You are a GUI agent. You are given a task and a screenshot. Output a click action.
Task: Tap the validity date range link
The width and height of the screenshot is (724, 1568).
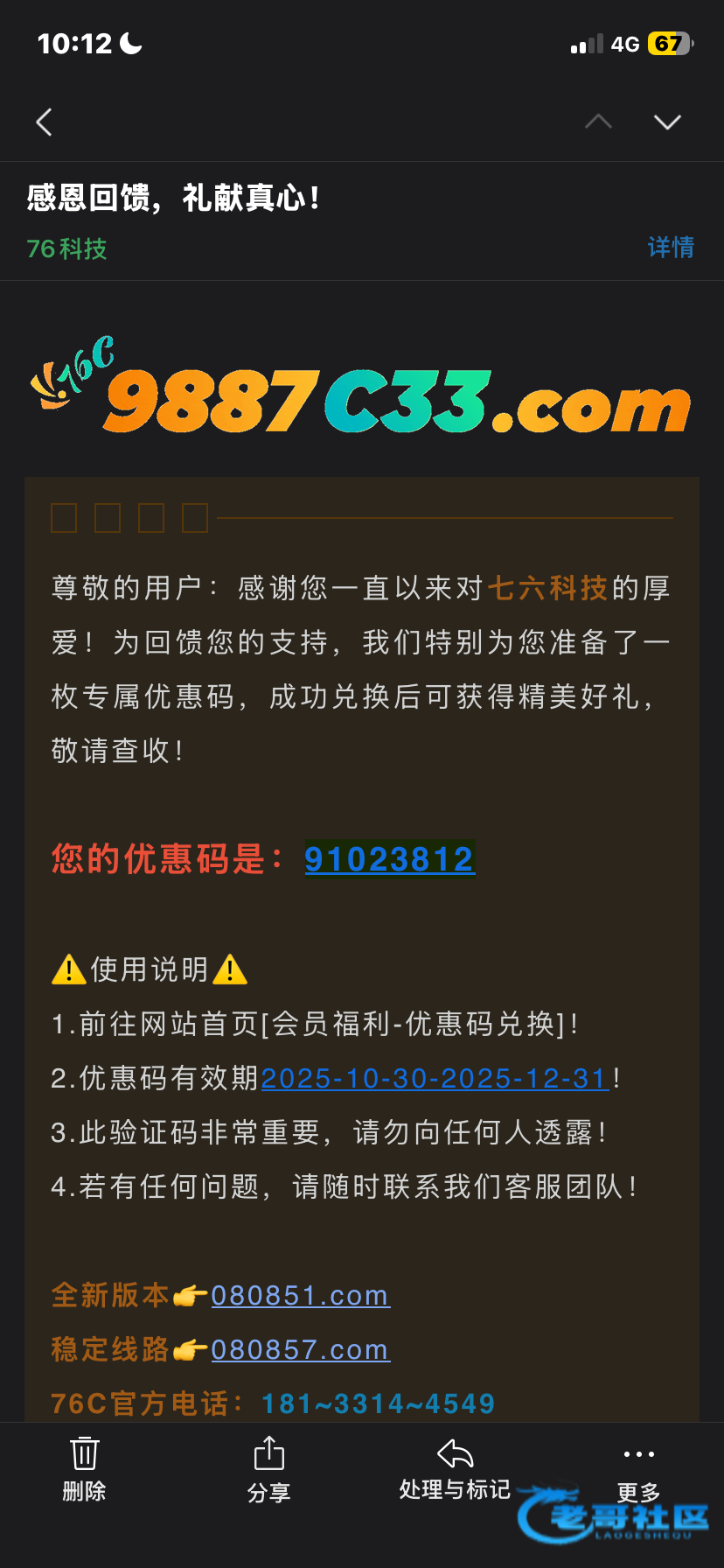pyautogui.click(x=435, y=1079)
